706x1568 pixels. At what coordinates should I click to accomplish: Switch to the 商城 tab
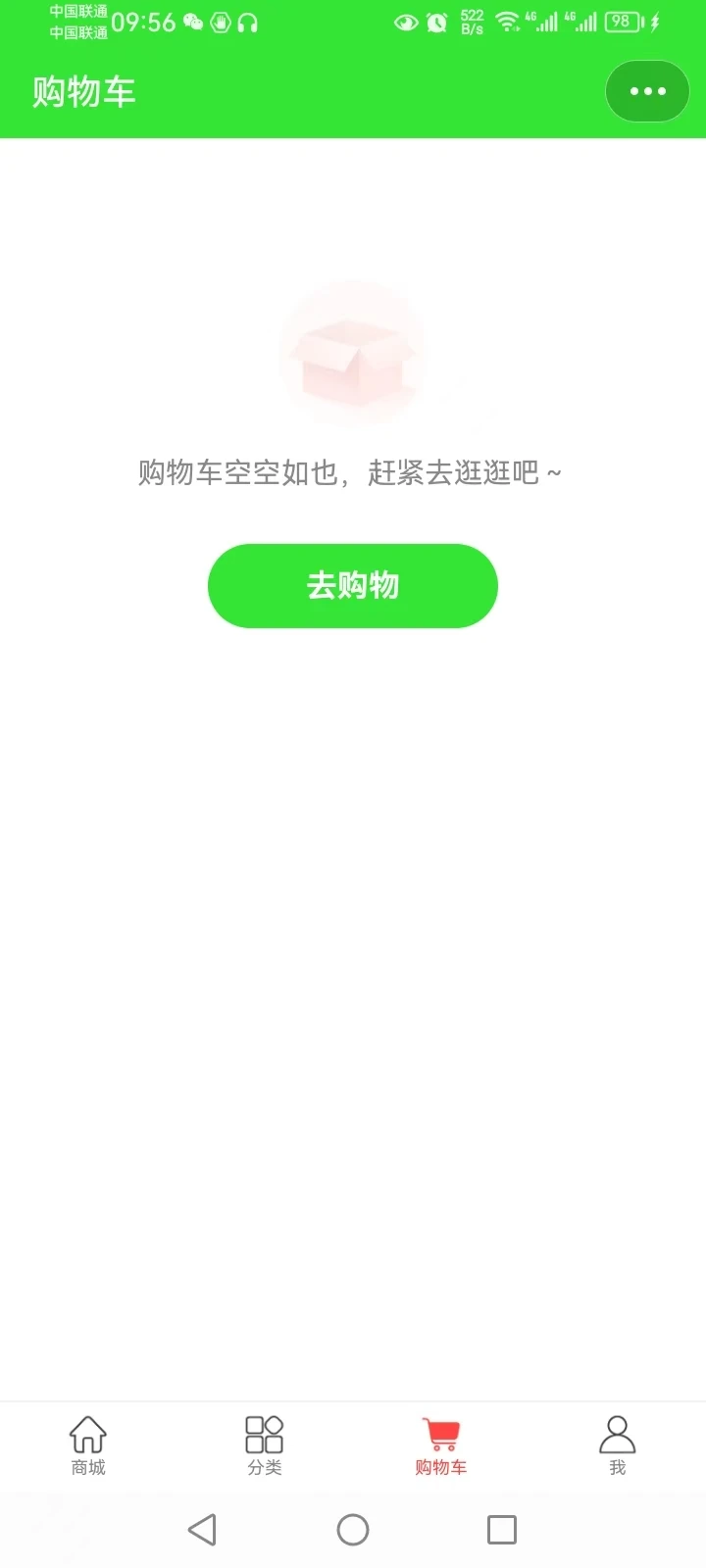coord(88,1445)
